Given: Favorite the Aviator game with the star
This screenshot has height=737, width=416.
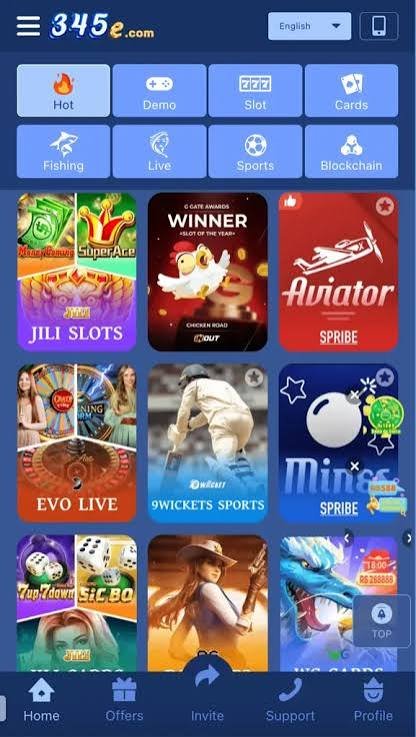Looking at the screenshot, I should [x=385, y=206].
